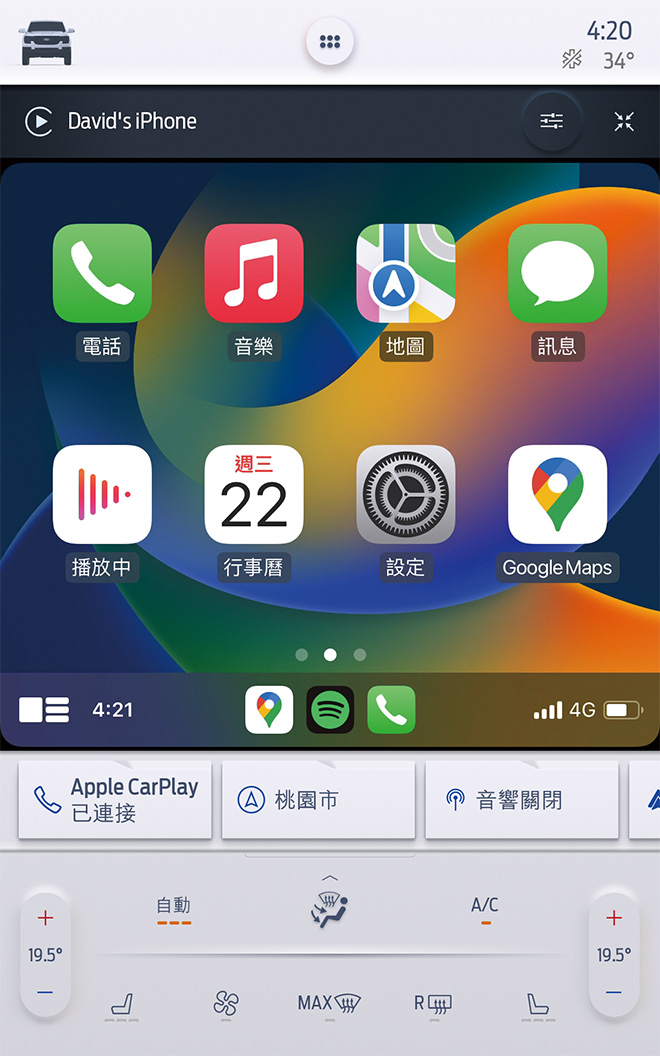
Task: Open the app drawer grid button
Action: coord(330,42)
